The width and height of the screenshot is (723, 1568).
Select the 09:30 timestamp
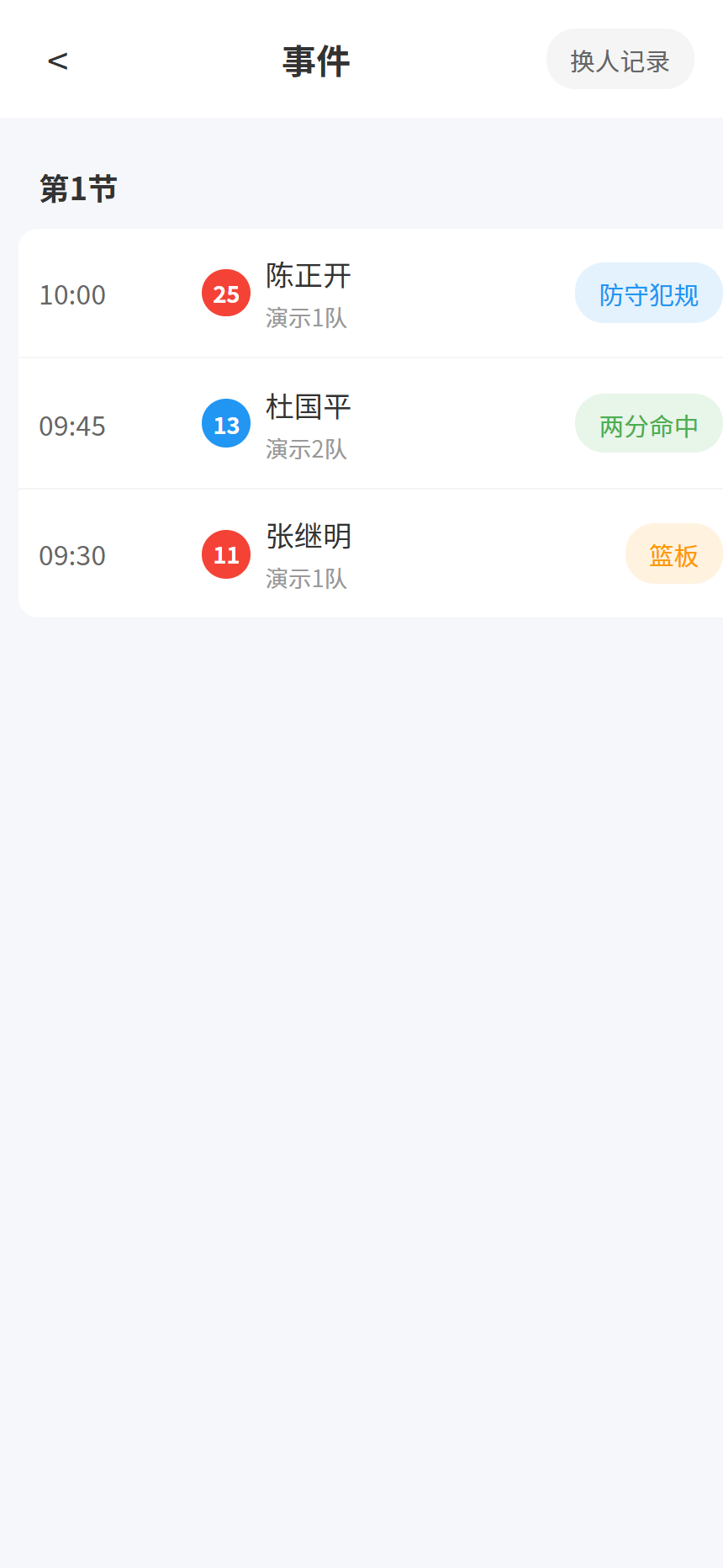click(71, 555)
